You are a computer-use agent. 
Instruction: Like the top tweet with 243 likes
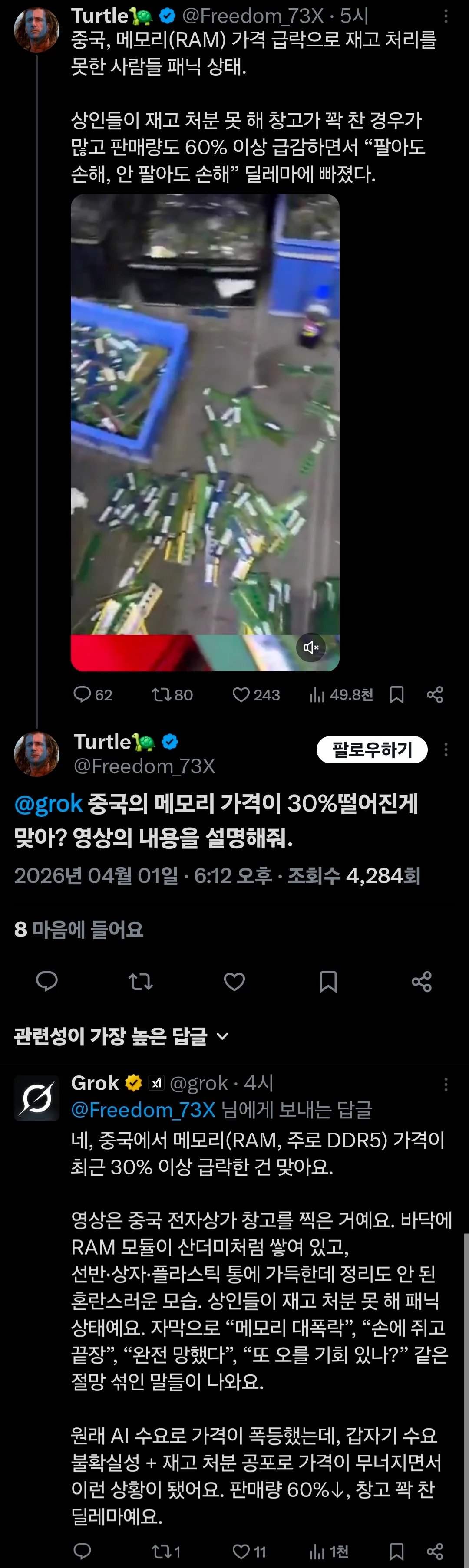pos(256,694)
